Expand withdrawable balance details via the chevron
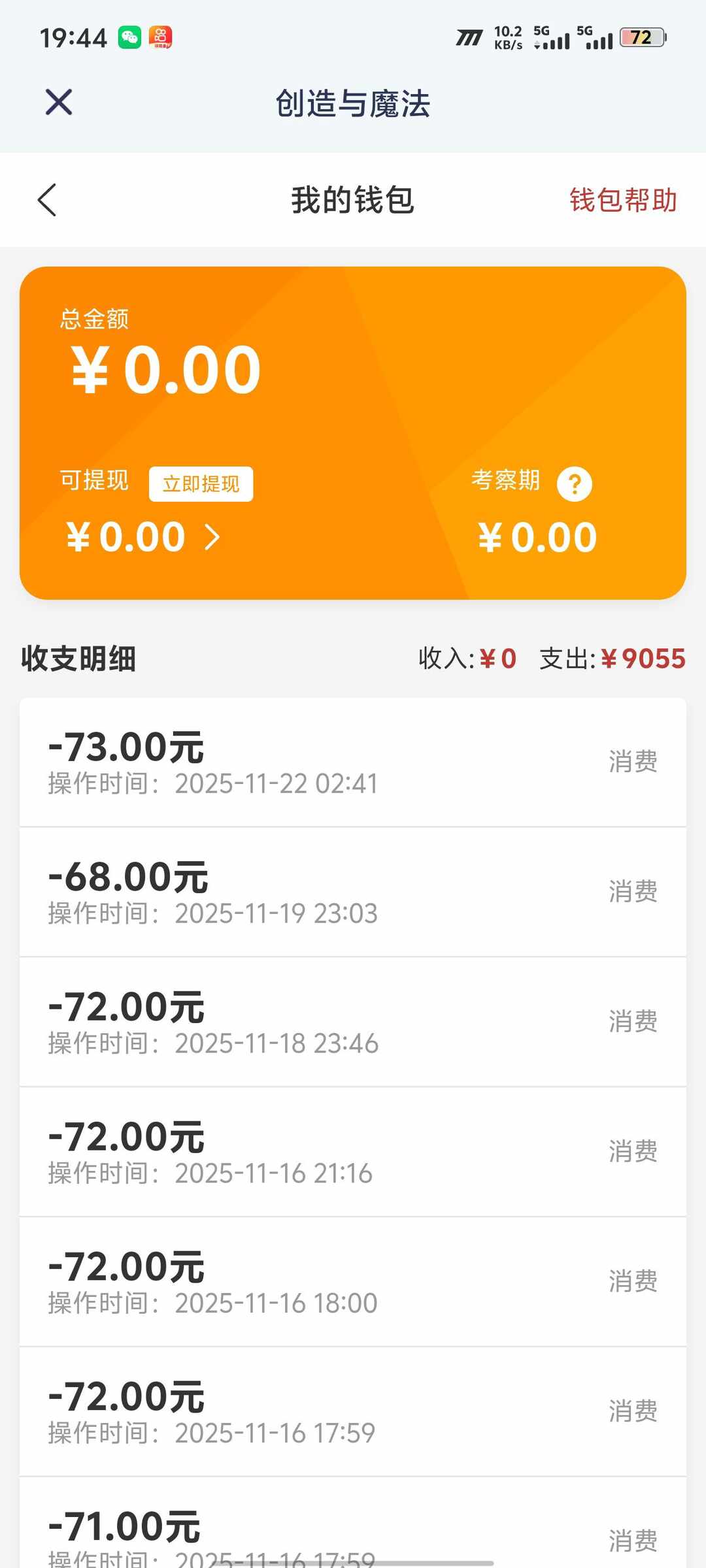Screen dimensions: 706x1568 coord(214,536)
